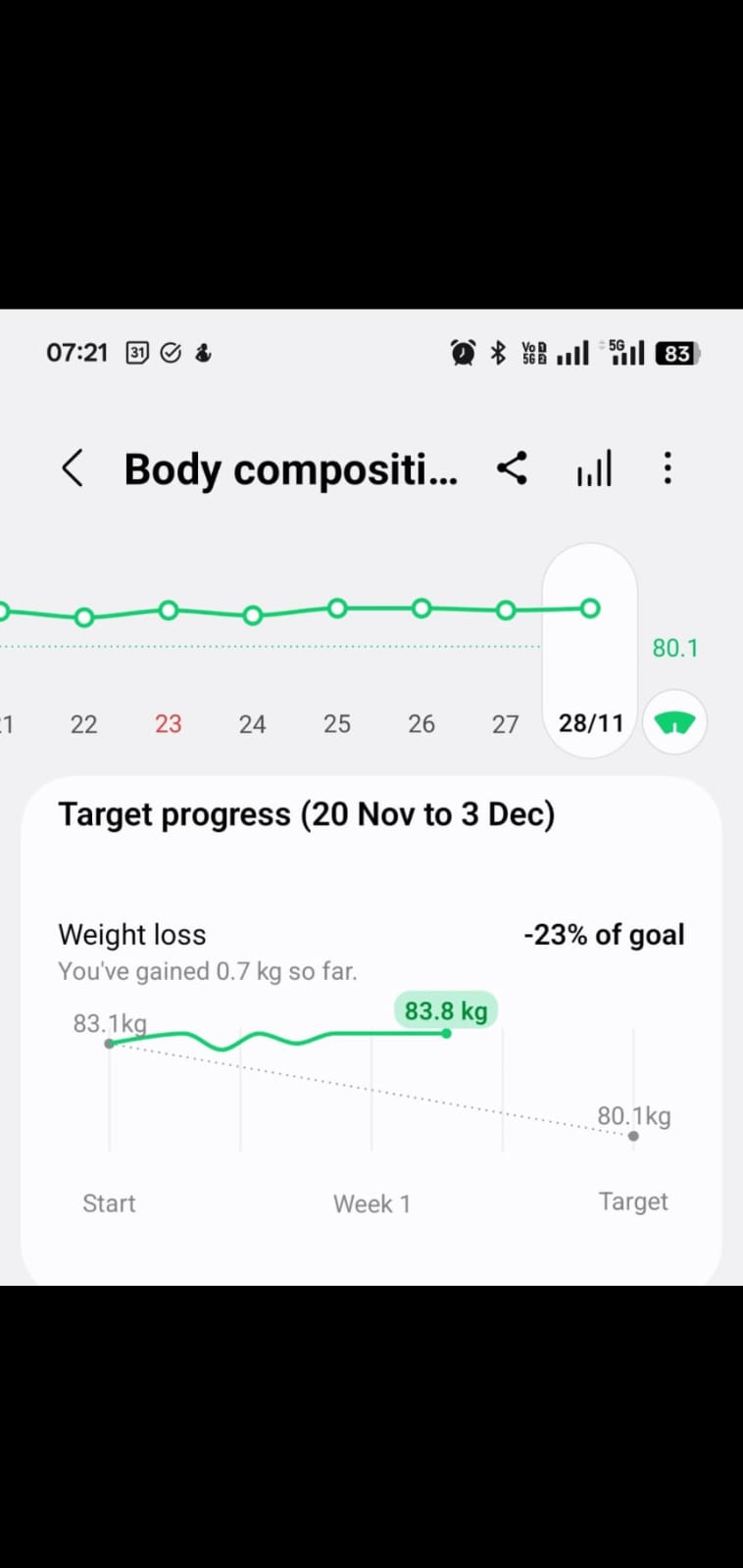The width and height of the screenshot is (743, 1568).
Task: Tap the green scale icon beside 28/11
Action: pos(674,723)
